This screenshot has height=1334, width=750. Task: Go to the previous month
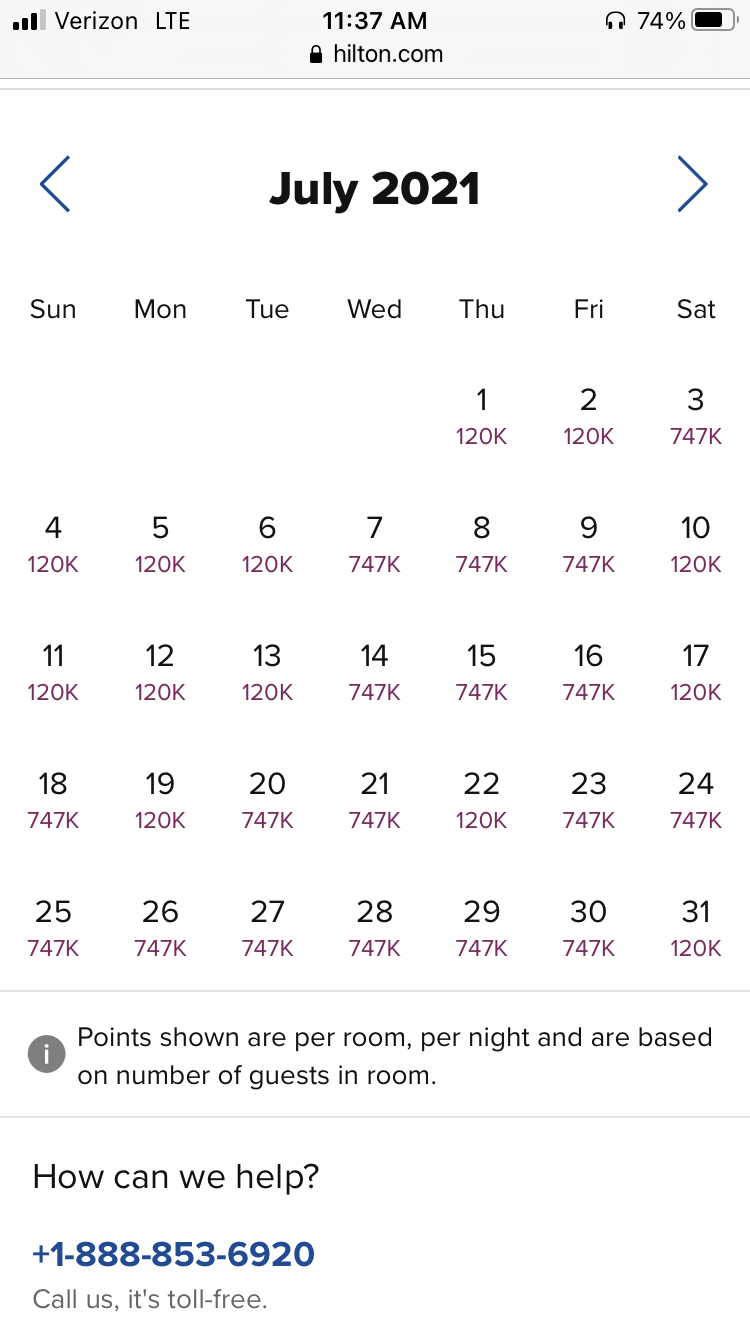[55, 184]
